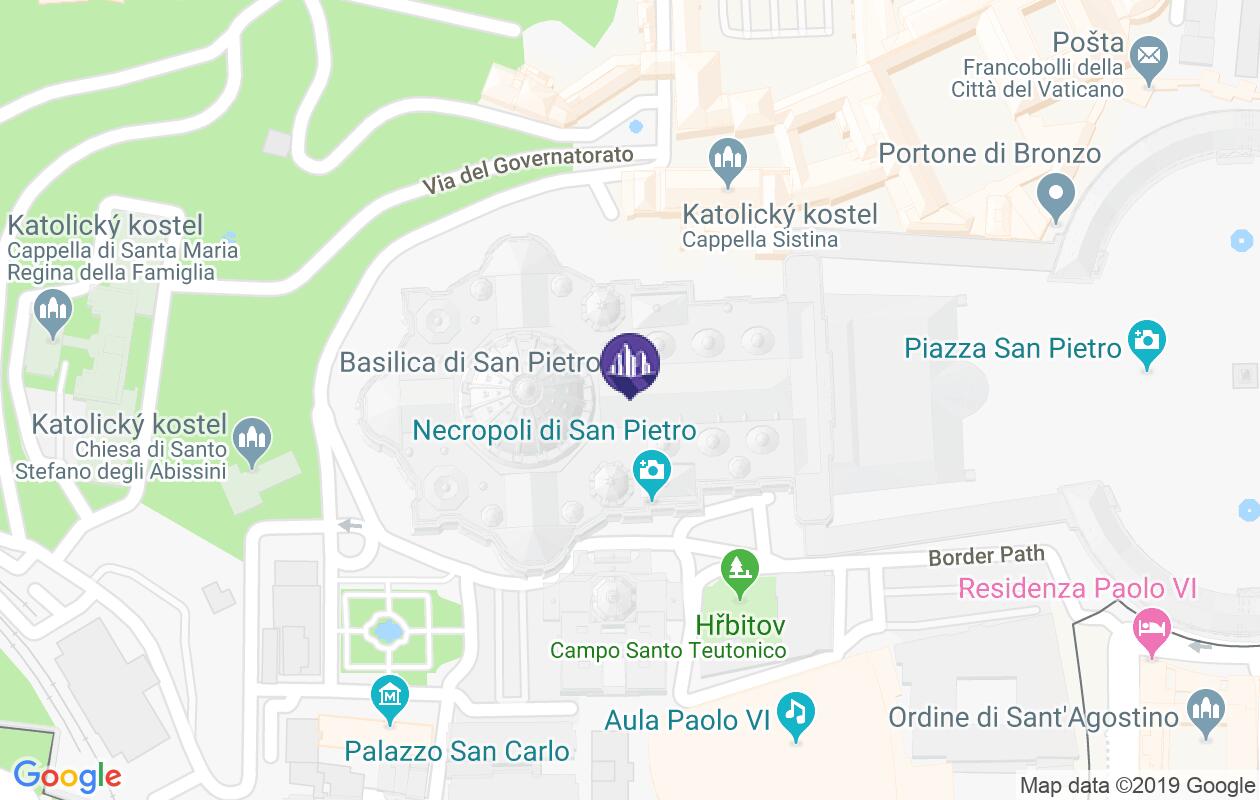This screenshot has height=800, width=1260.
Task: Open the Necropoli di San Pietro camera pin
Action: pyautogui.click(x=652, y=469)
